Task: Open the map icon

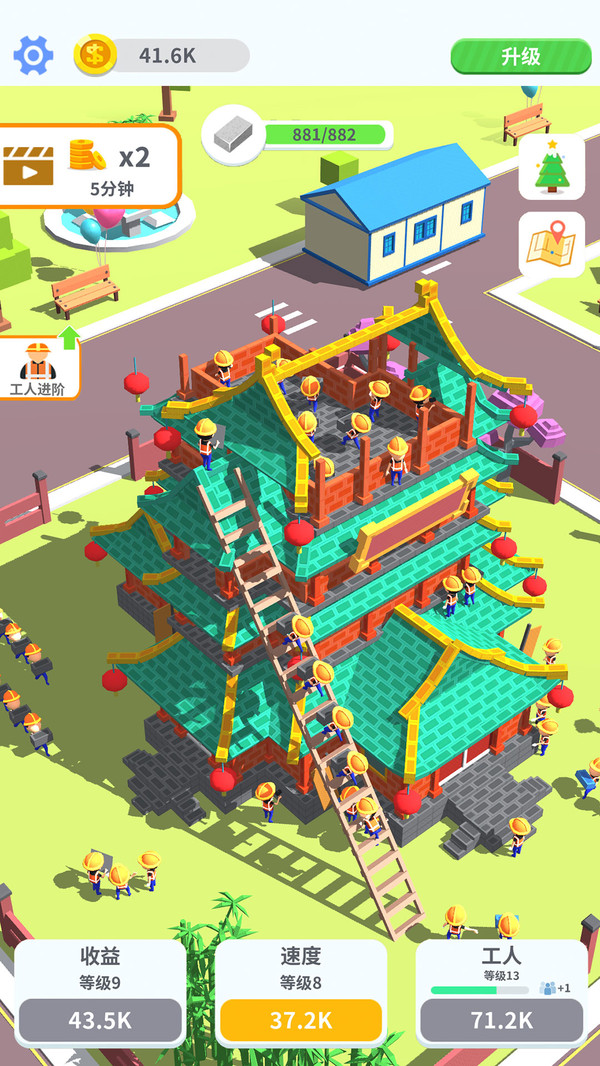Action: 551,245
